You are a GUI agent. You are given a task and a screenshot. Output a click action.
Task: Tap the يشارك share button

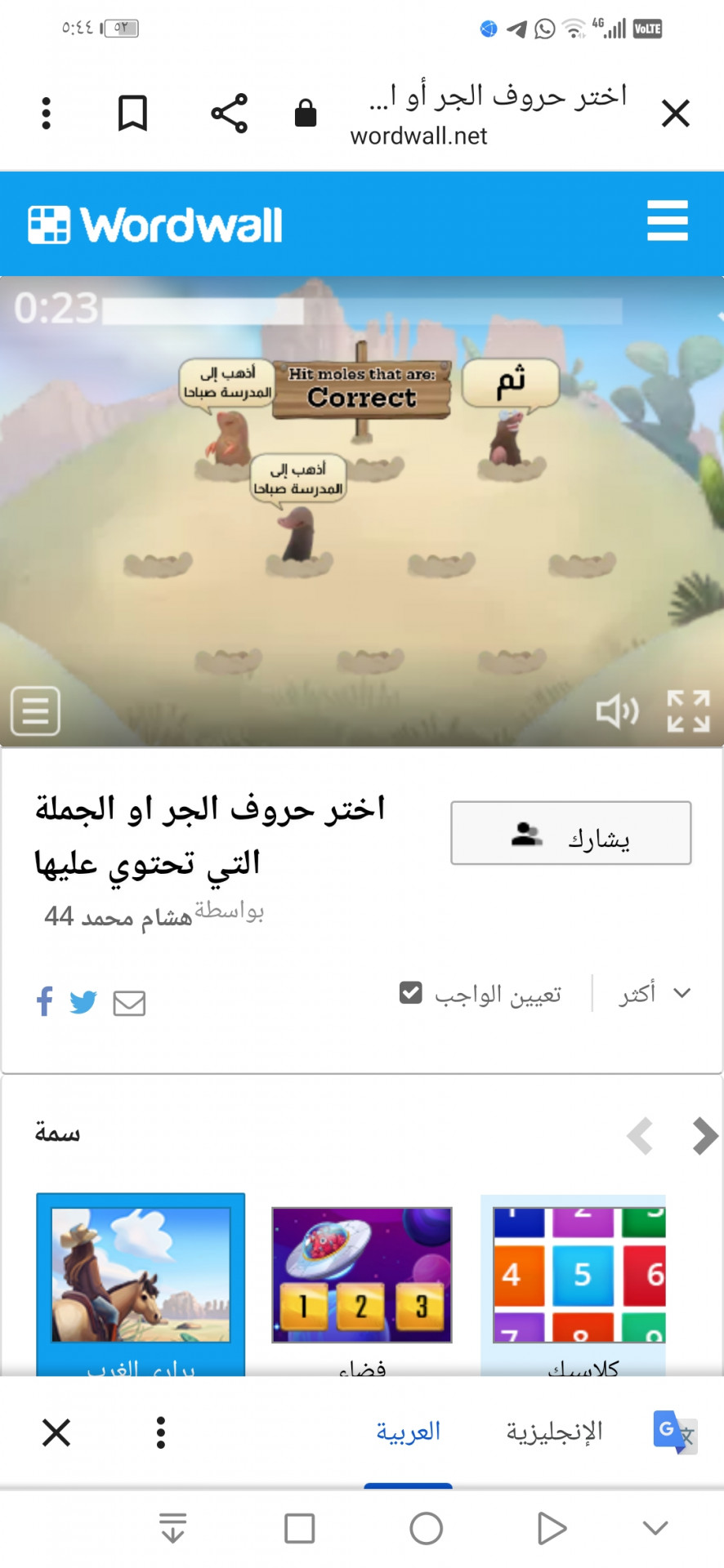(x=570, y=833)
